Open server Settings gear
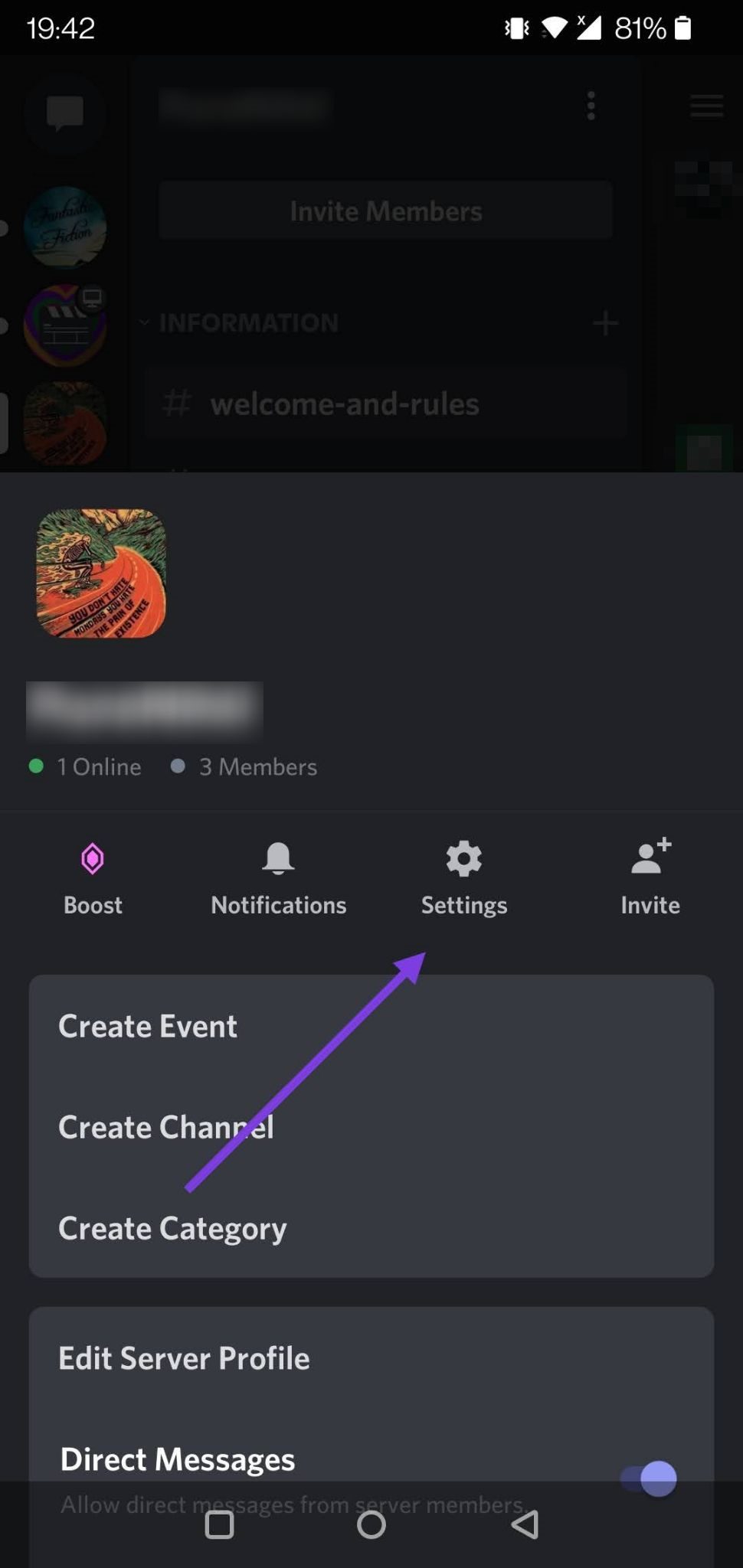743x1568 pixels. coord(463,877)
